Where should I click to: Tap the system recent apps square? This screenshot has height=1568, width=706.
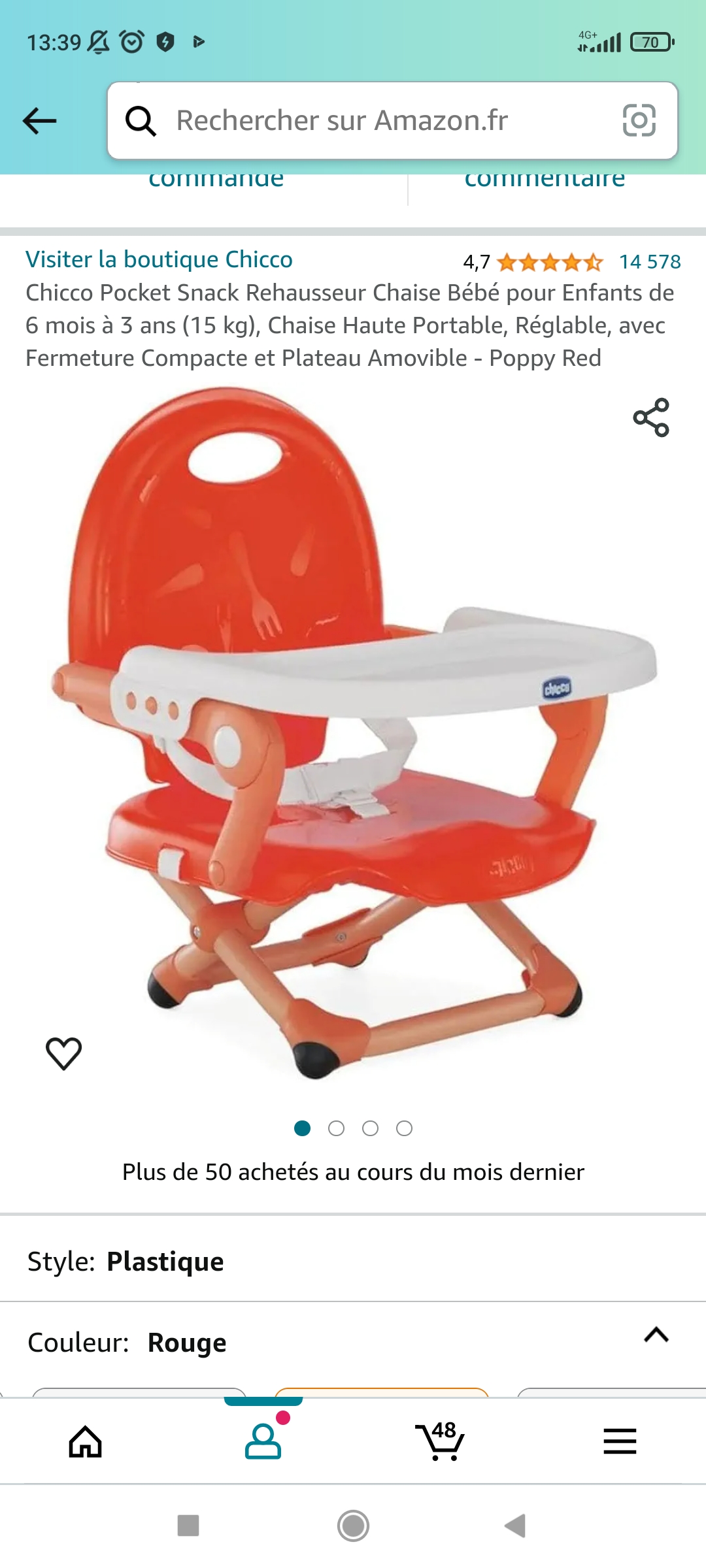coord(188,1526)
